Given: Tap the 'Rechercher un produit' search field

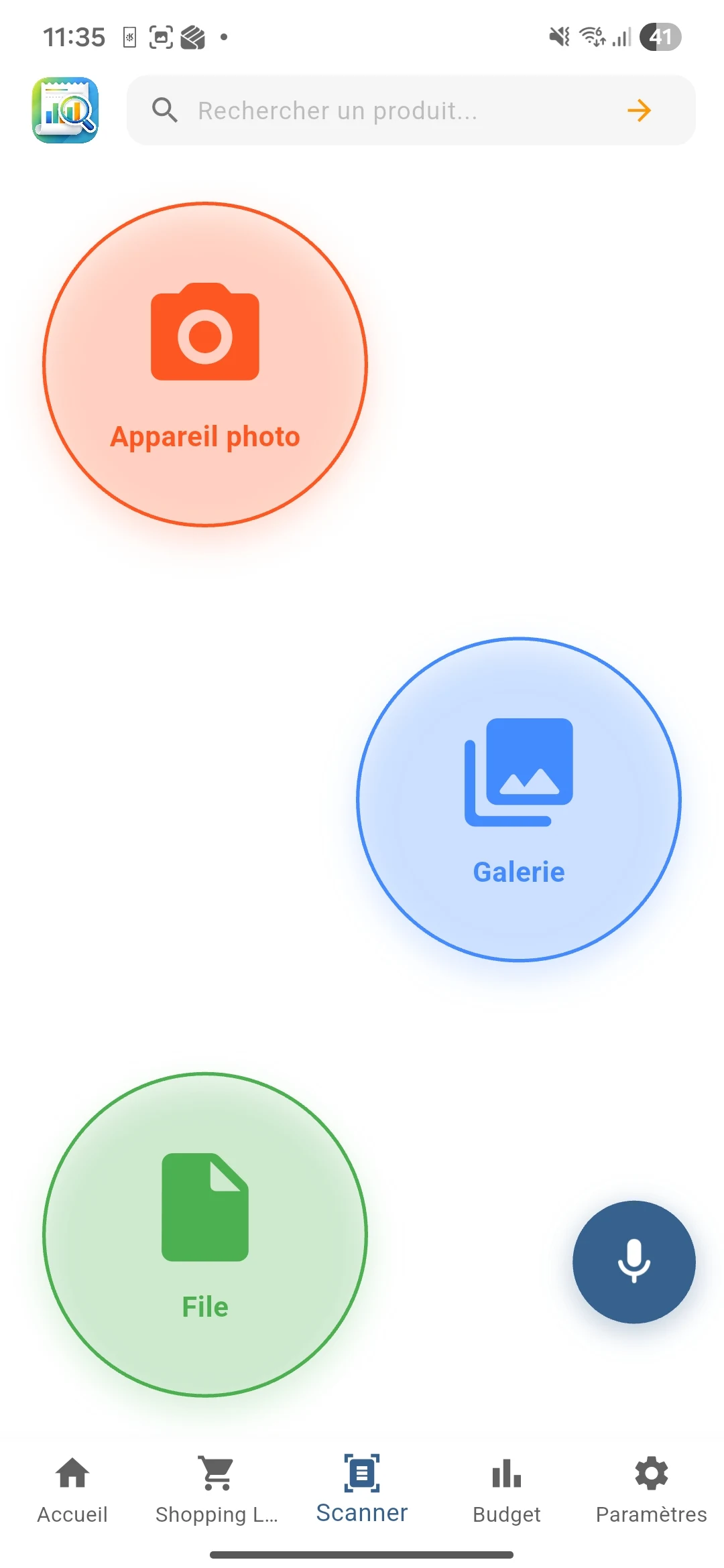Looking at the screenshot, I should click(375, 110).
